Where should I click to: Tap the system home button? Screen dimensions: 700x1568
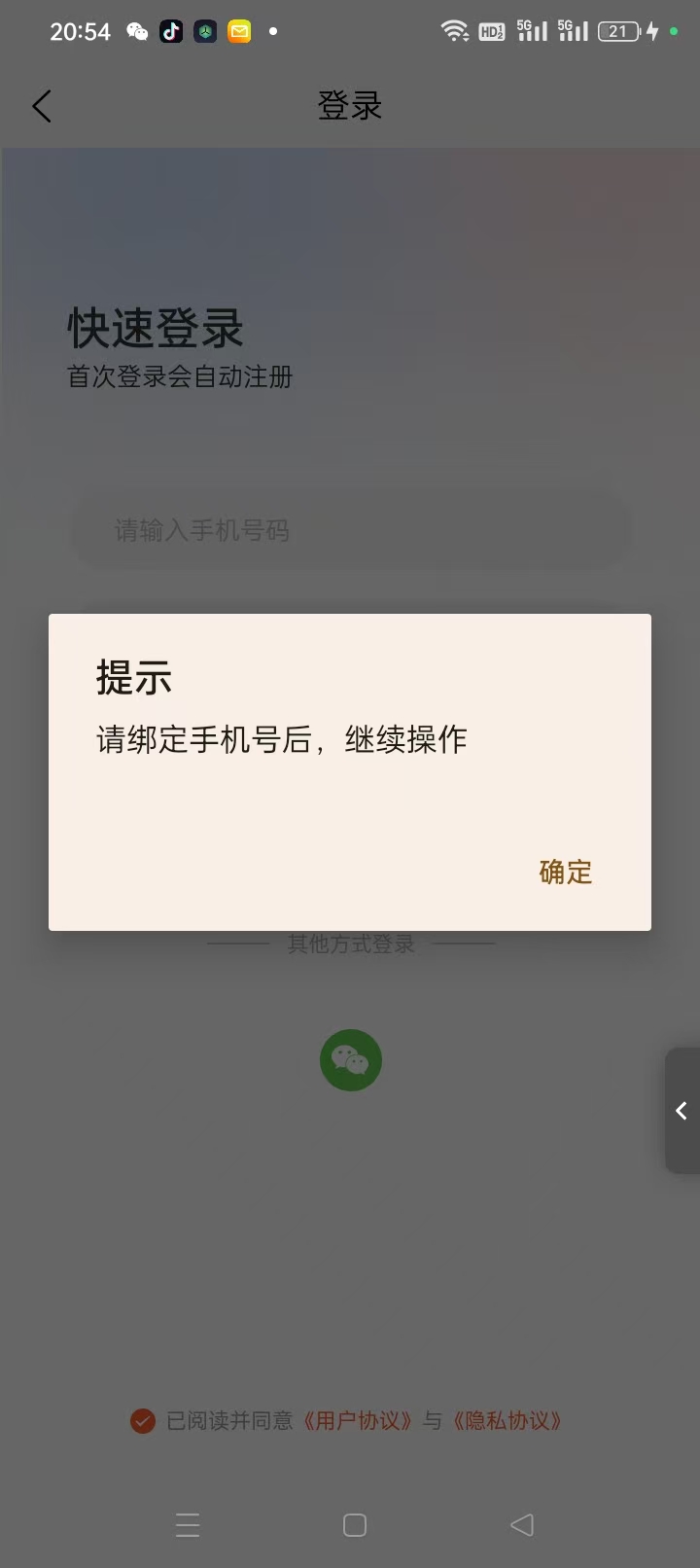[355, 1525]
